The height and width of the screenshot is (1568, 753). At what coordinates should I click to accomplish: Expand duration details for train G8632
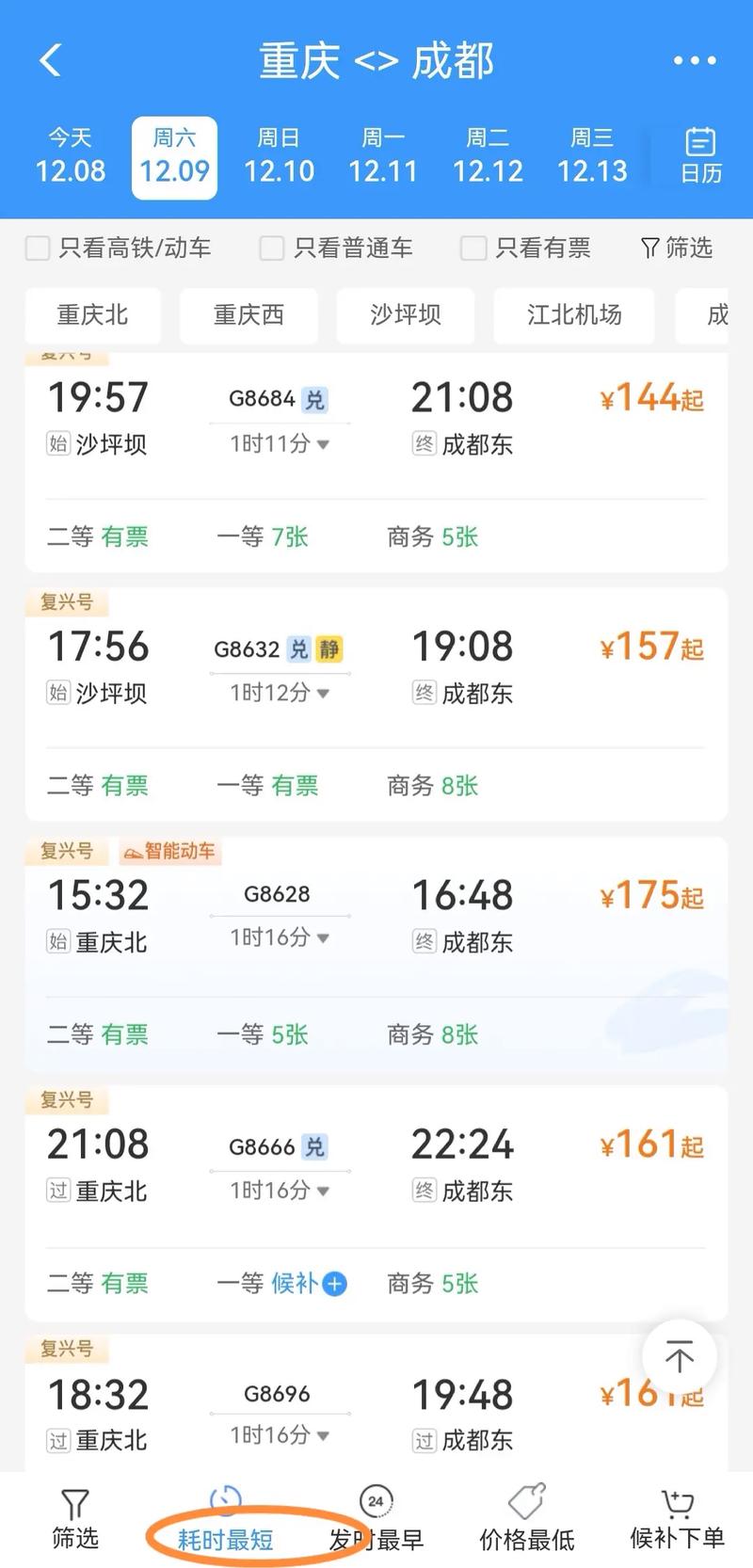279,692
